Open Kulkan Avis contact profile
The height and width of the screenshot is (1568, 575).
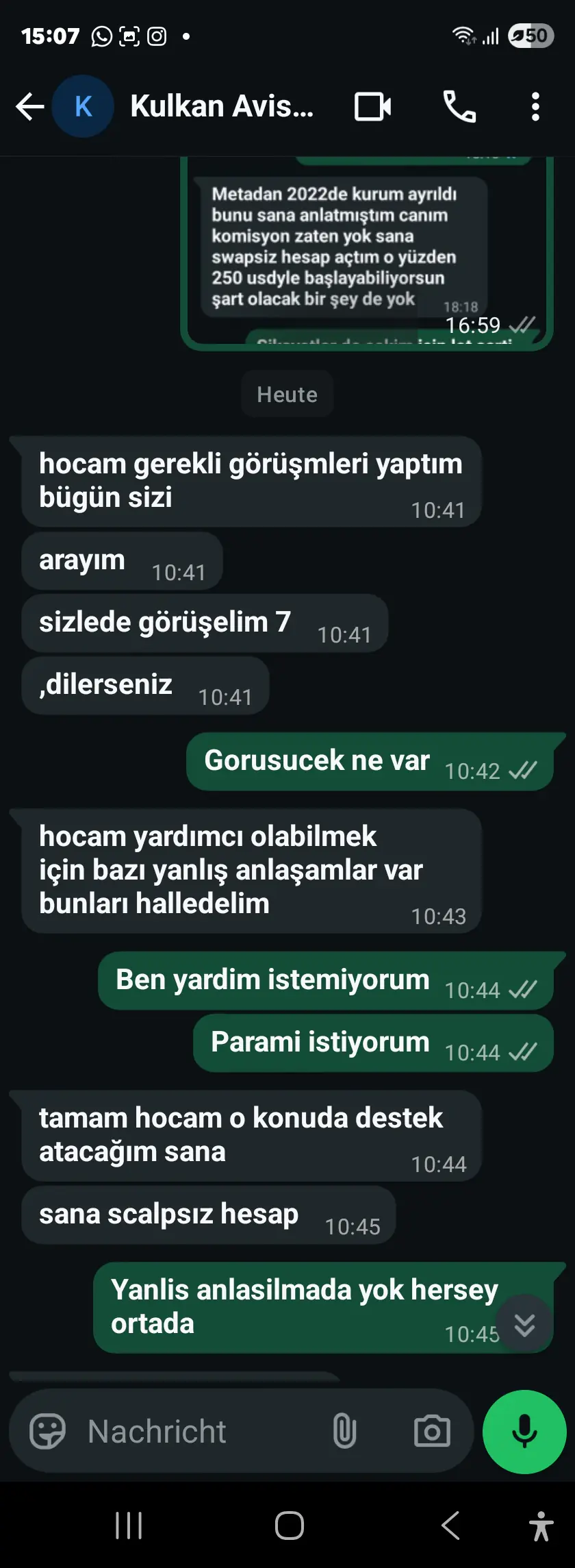tap(221, 107)
